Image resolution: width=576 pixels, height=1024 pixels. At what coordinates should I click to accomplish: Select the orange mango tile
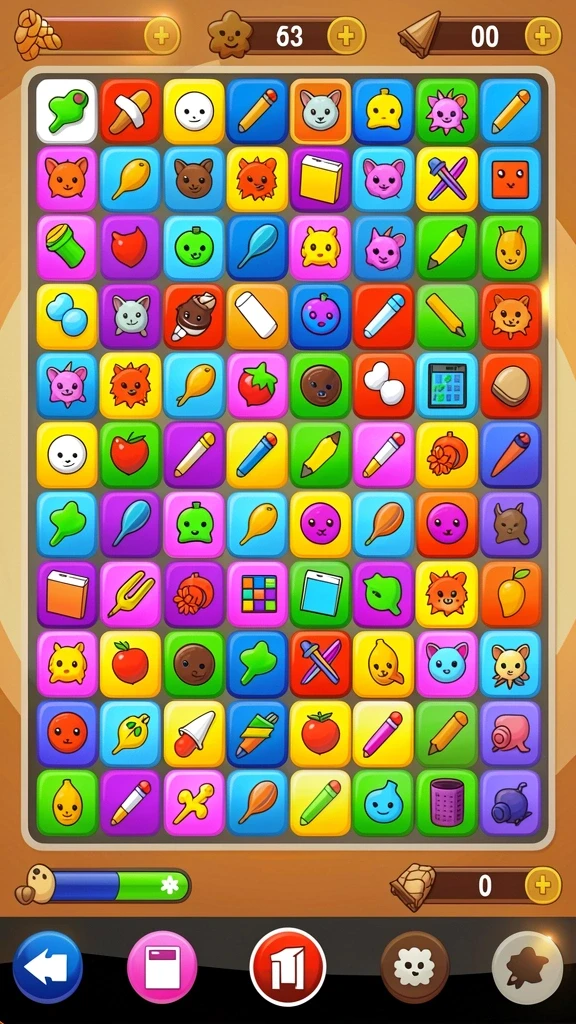511,593
